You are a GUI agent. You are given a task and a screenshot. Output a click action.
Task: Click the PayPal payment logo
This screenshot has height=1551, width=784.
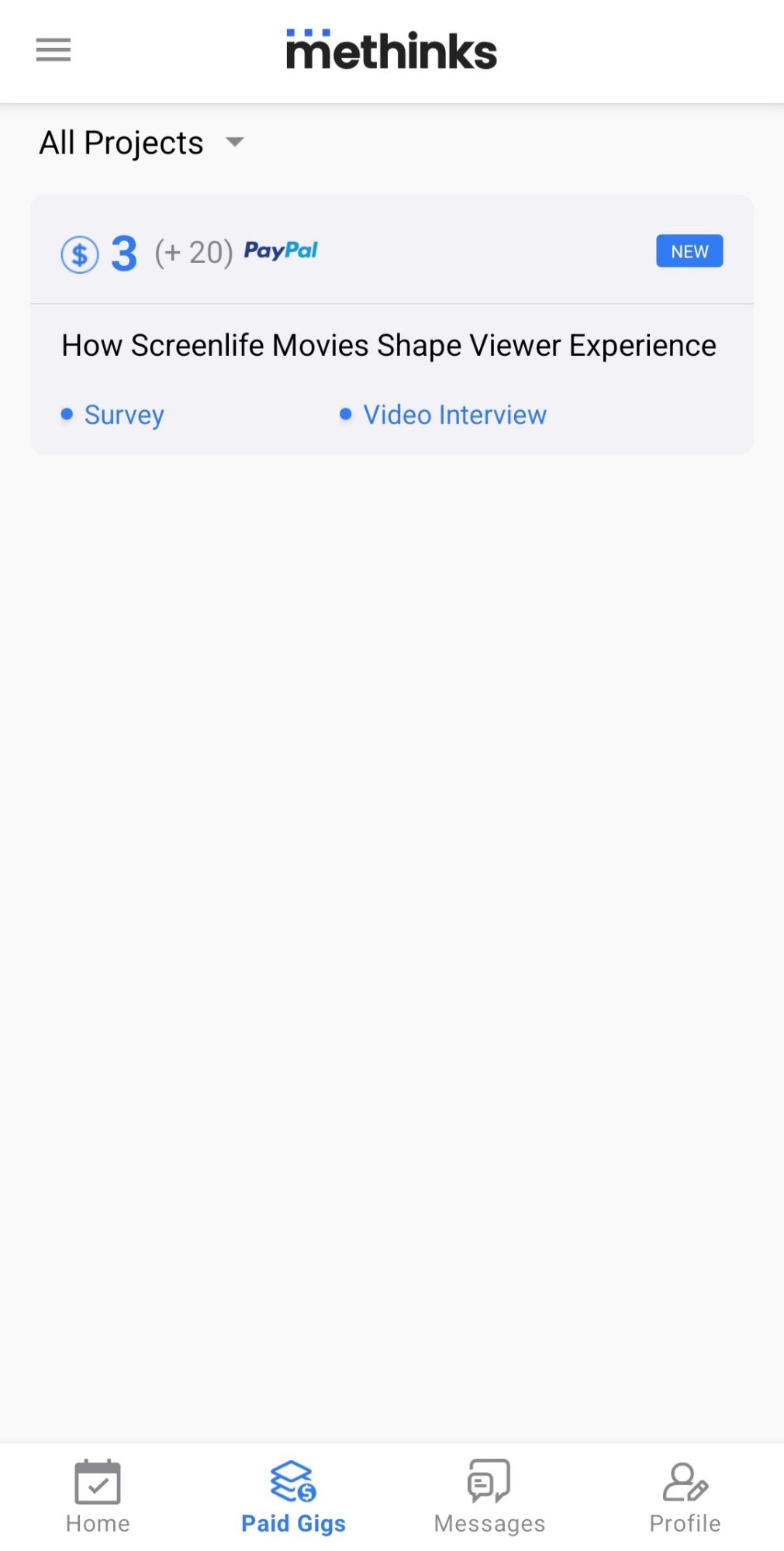click(280, 250)
